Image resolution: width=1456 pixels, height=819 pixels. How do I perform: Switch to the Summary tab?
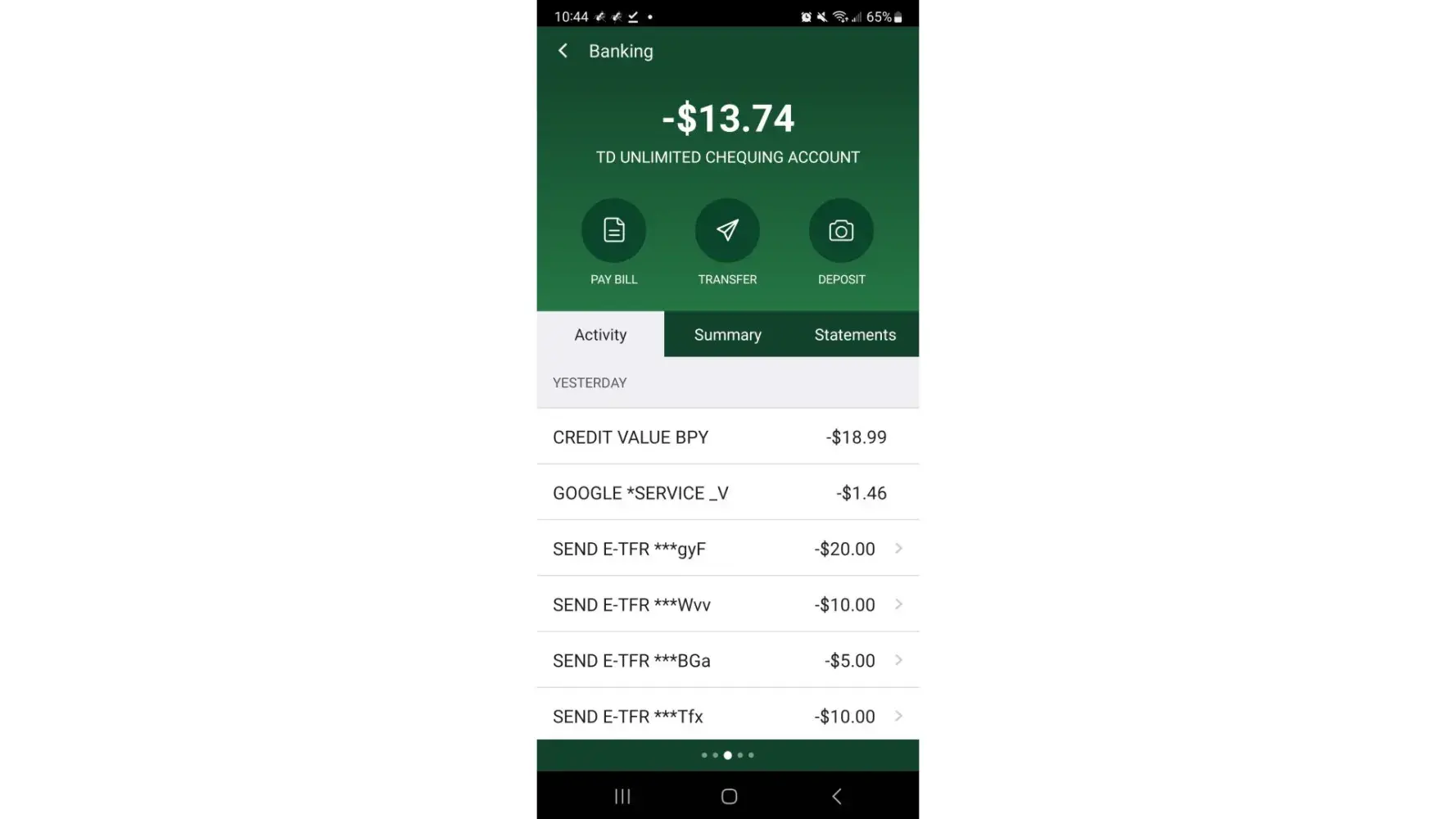(727, 334)
